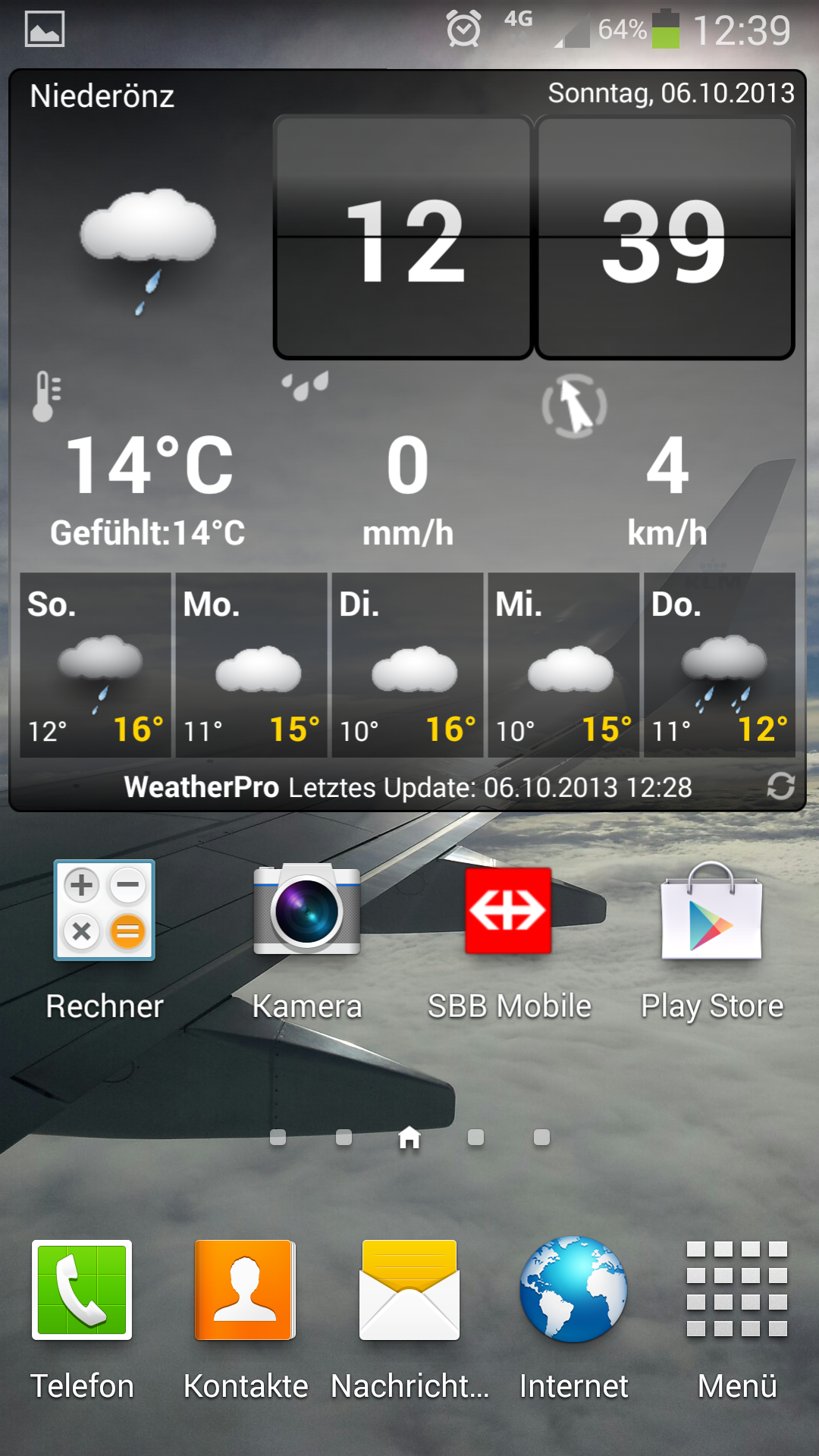Refresh the WeatherPro widget

tap(780, 786)
